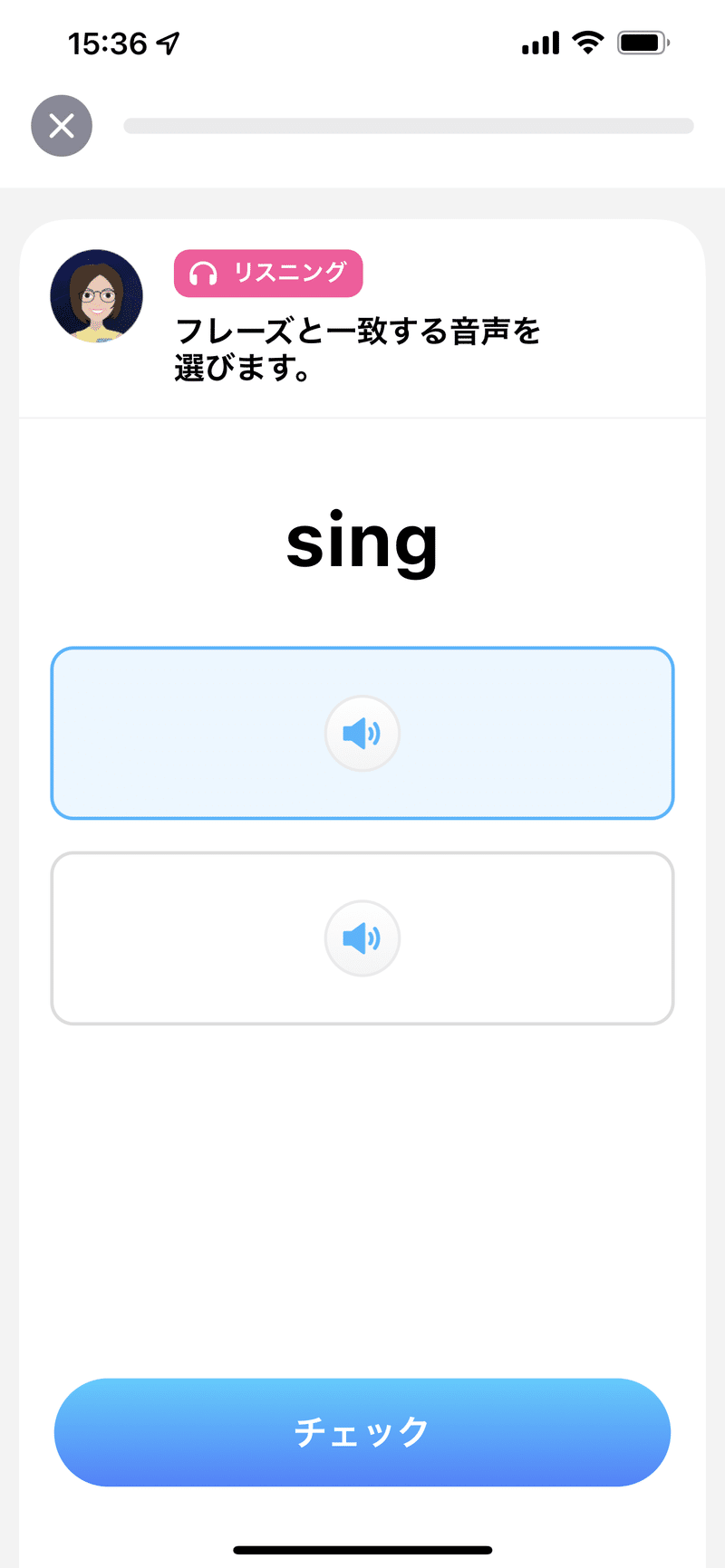Play the highlighted first audio option
The height and width of the screenshot is (1568, 725).
[362, 734]
